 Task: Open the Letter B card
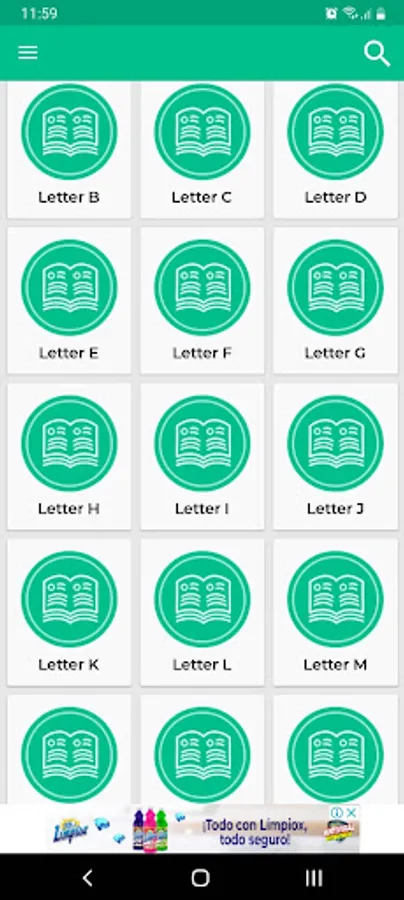point(69,150)
